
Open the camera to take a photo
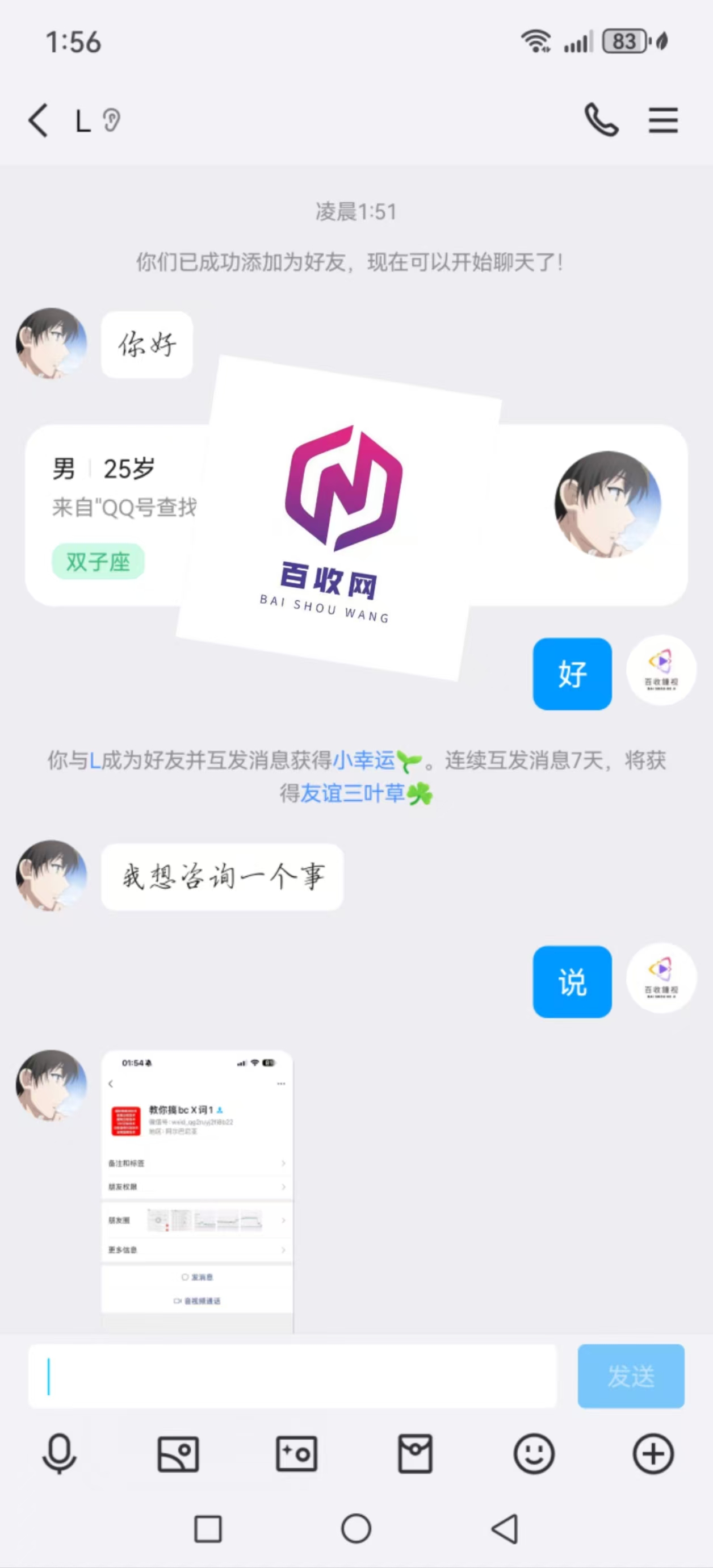pos(296,1453)
